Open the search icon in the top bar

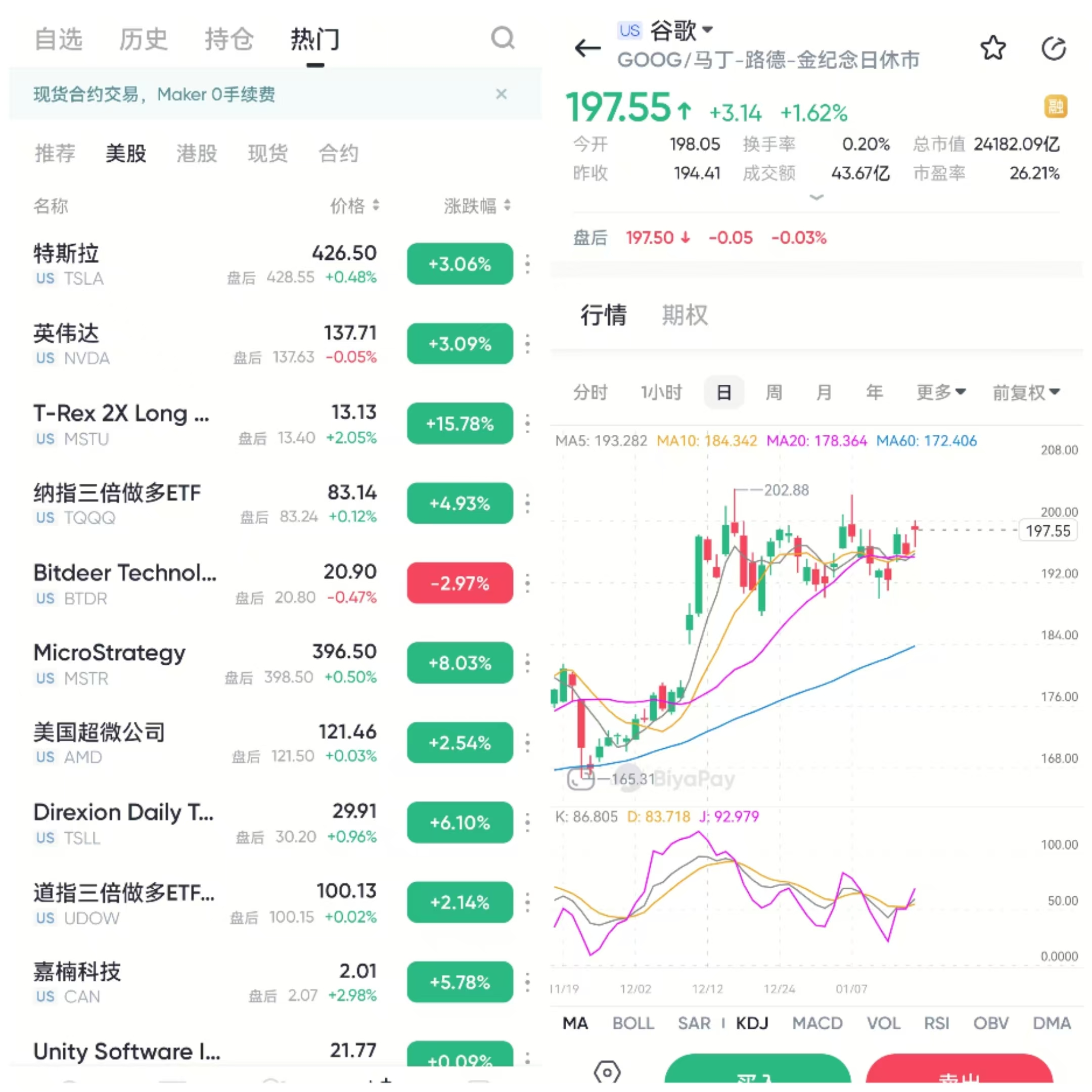[502, 38]
